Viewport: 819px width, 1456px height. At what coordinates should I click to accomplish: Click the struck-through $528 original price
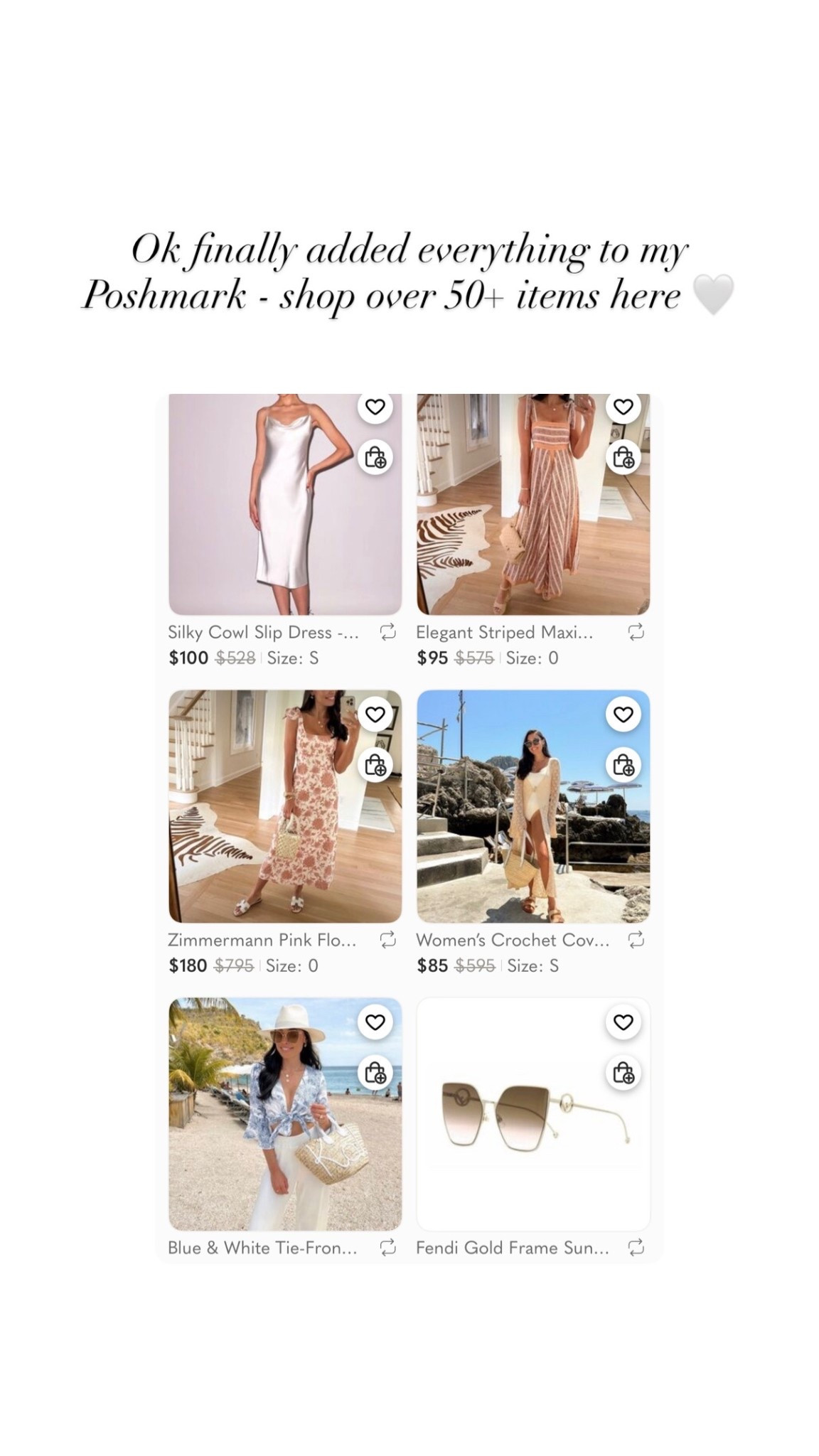[x=235, y=658]
